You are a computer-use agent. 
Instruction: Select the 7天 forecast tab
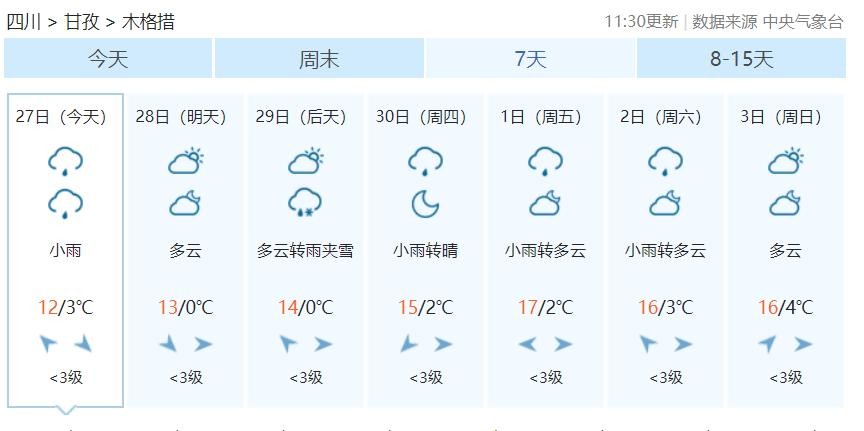[531, 59]
